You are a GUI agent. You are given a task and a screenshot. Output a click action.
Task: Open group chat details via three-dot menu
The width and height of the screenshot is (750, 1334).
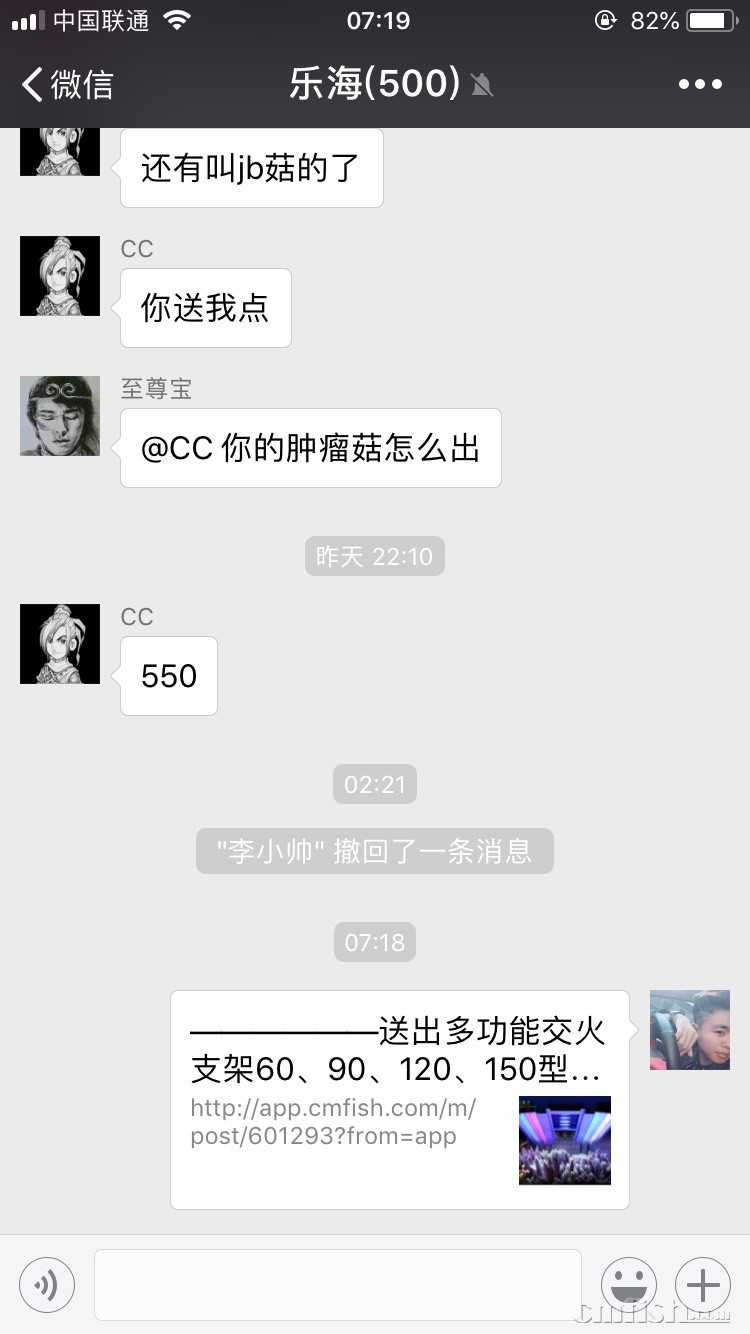pyautogui.click(x=700, y=84)
